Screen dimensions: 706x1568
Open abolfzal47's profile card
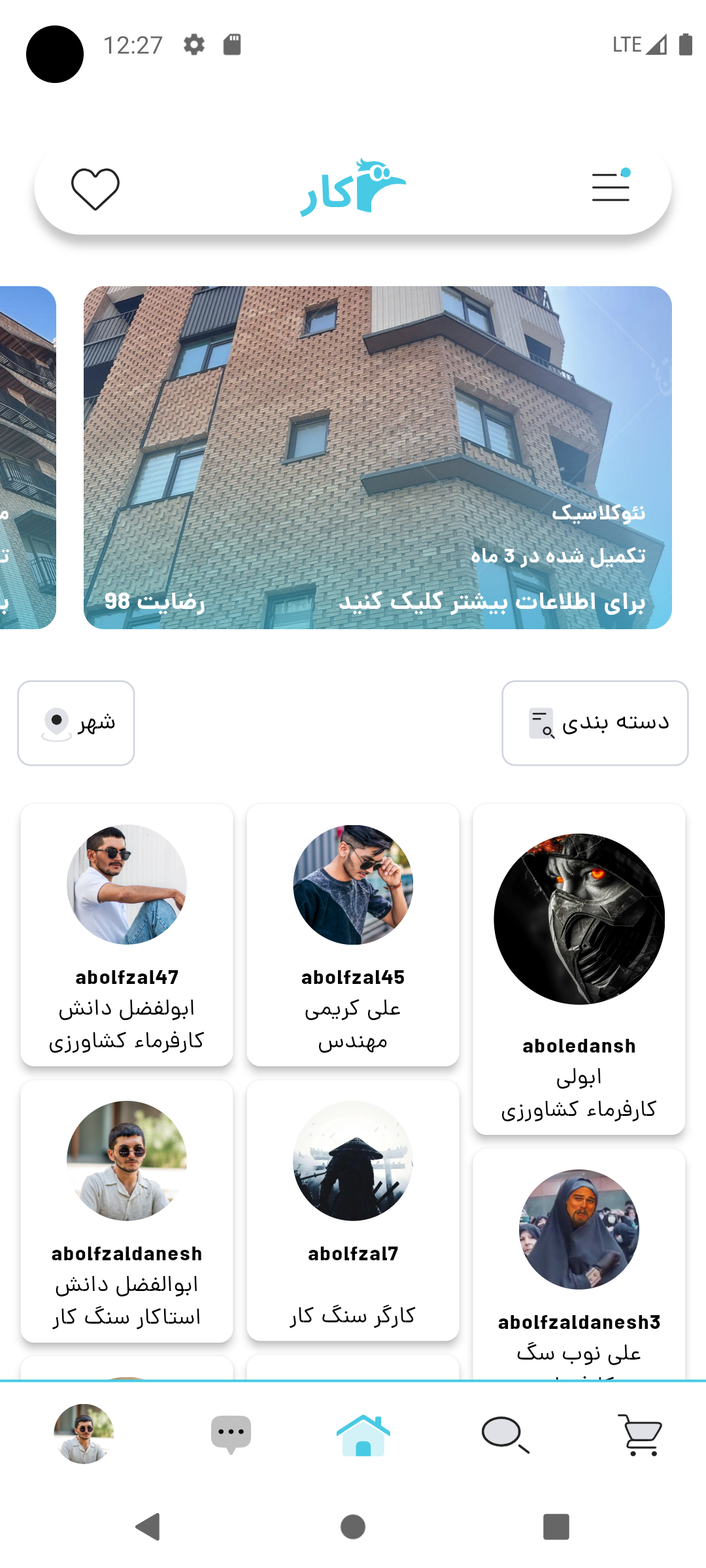point(127,935)
